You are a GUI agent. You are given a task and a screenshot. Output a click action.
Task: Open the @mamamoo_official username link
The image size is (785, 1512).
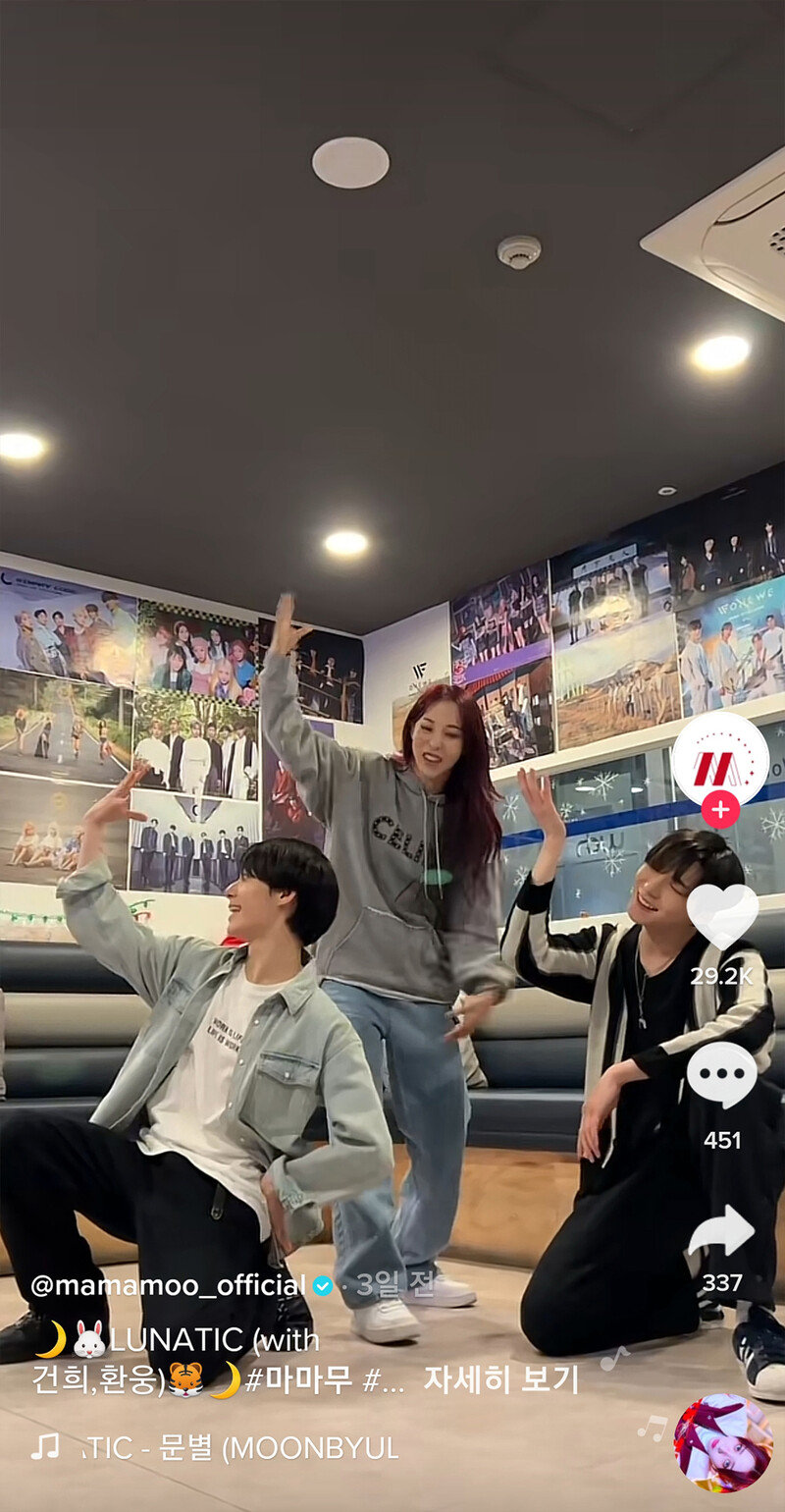168,1285
